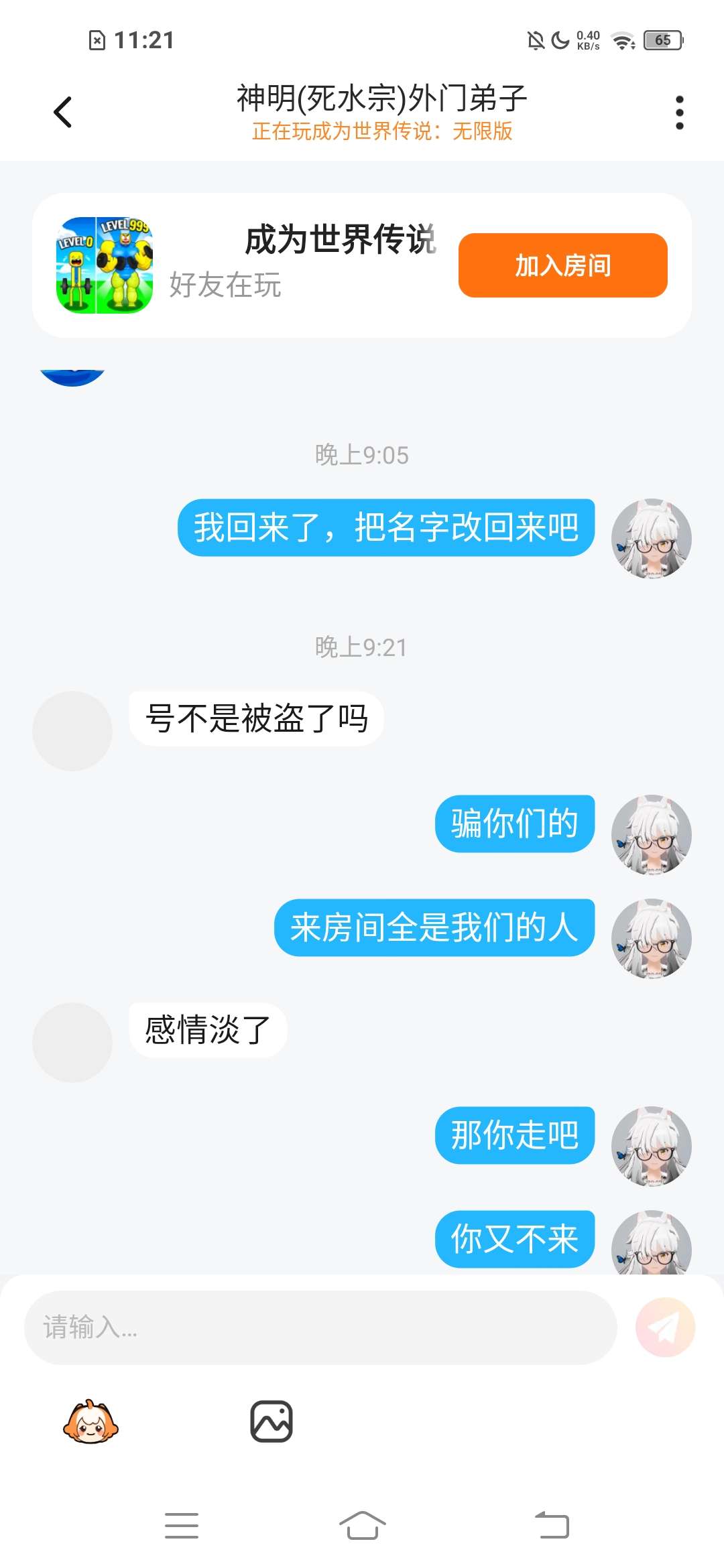The image size is (724, 1568).
Task: Open the three-dot overflow menu
Action: [x=679, y=112]
